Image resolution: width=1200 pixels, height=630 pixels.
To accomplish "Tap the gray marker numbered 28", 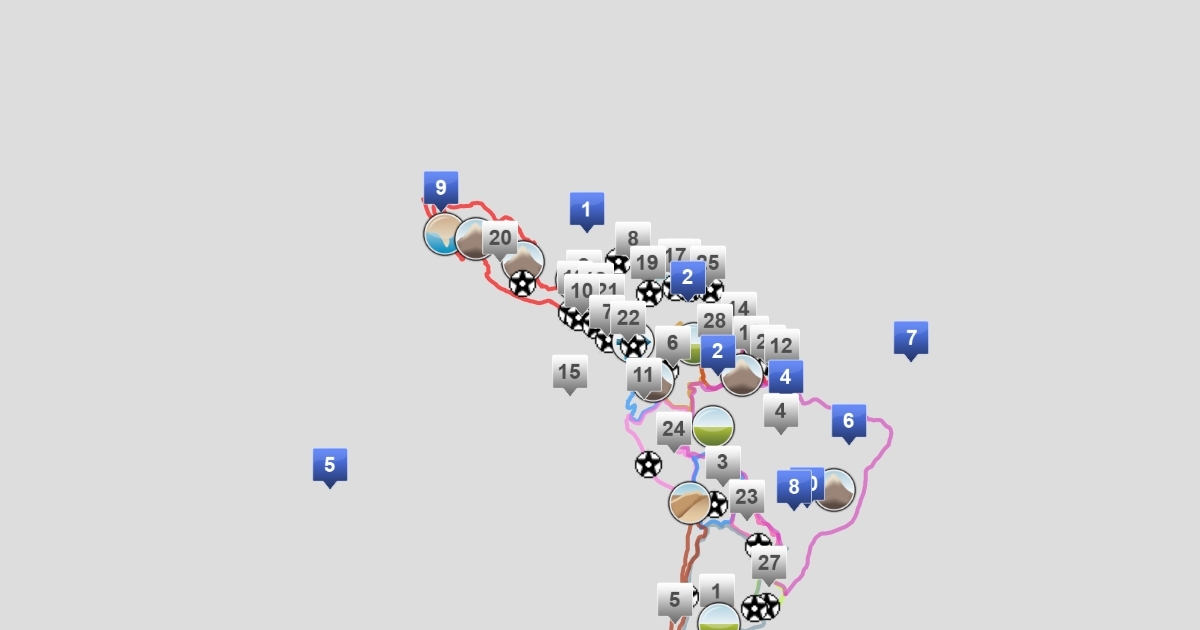I will (714, 321).
